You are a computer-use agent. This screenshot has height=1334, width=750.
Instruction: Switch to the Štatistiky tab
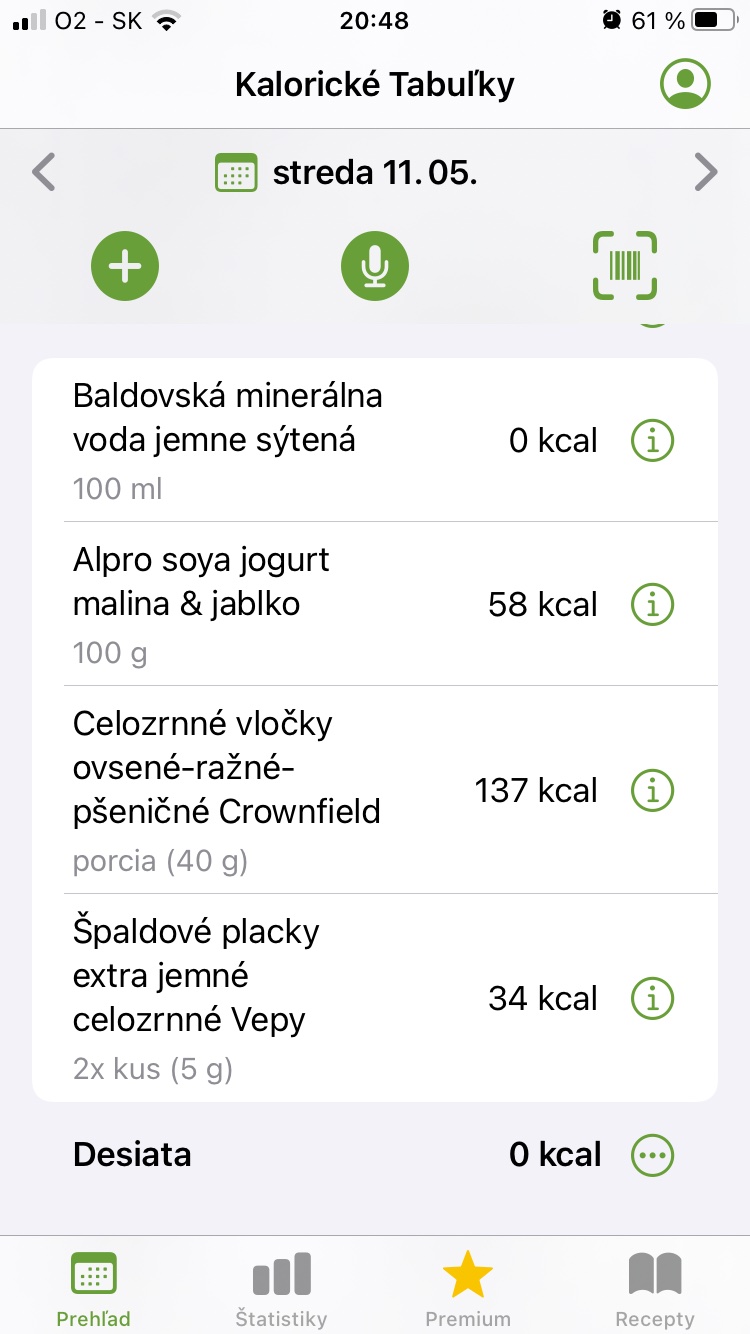coord(281,1290)
